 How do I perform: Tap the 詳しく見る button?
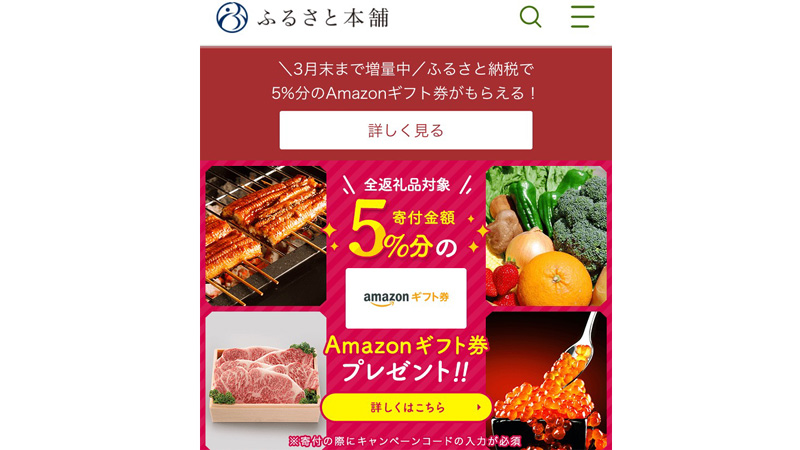pyautogui.click(x=405, y=130)
